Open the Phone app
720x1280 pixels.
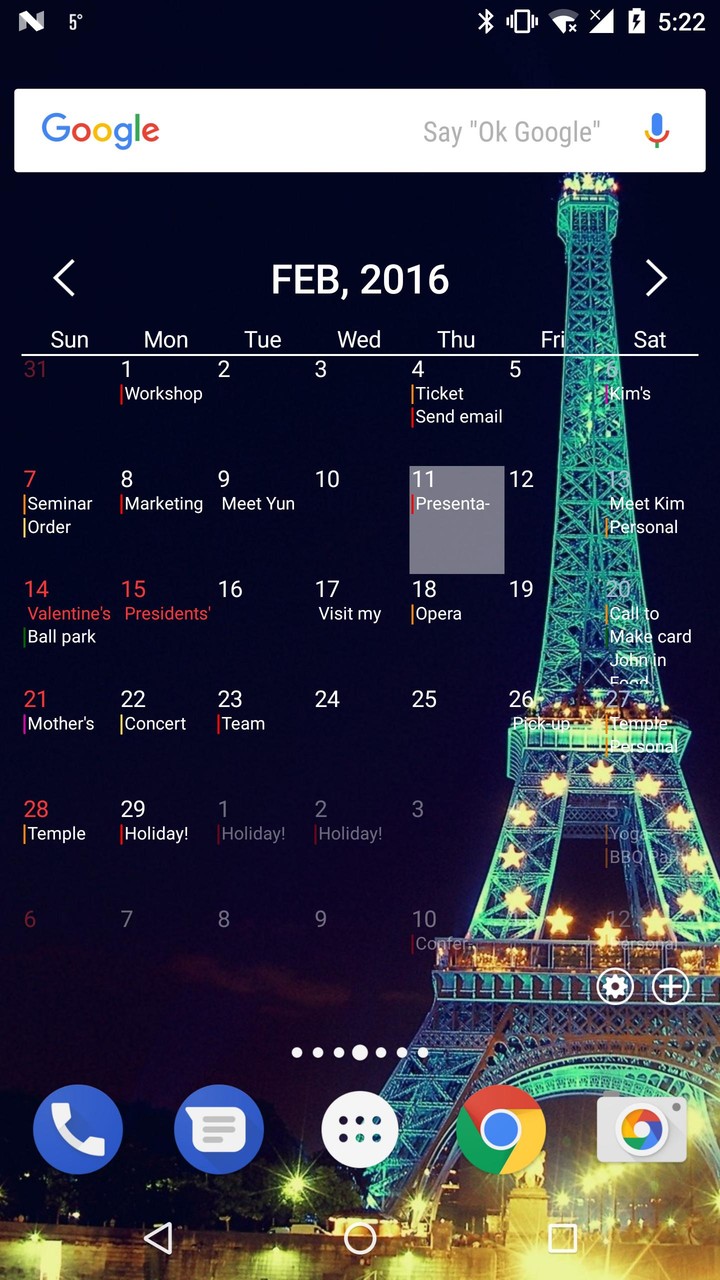(77, 1128)
